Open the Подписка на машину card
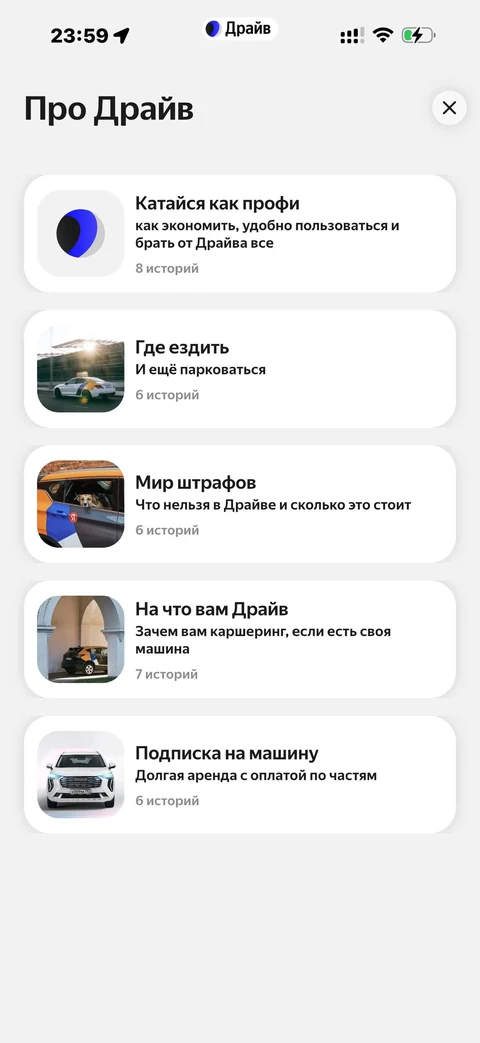 240,774
